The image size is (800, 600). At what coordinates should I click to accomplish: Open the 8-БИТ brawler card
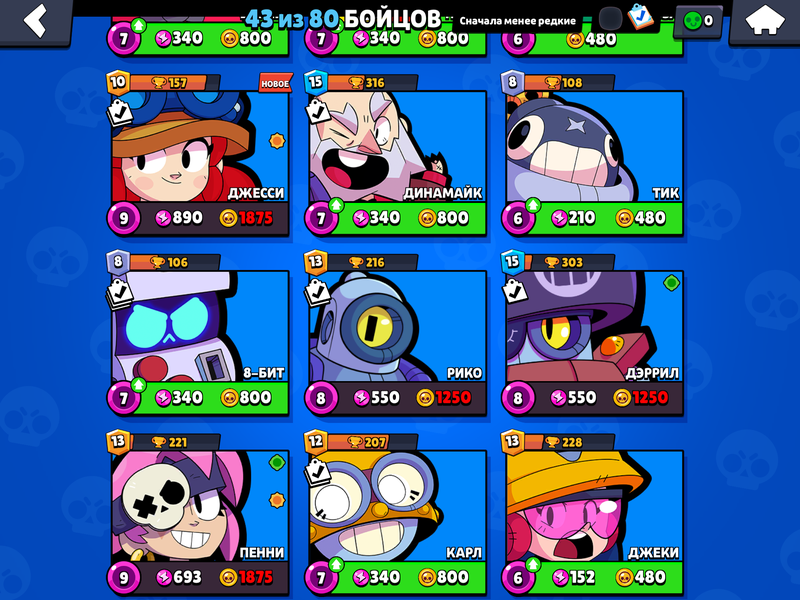198,330
